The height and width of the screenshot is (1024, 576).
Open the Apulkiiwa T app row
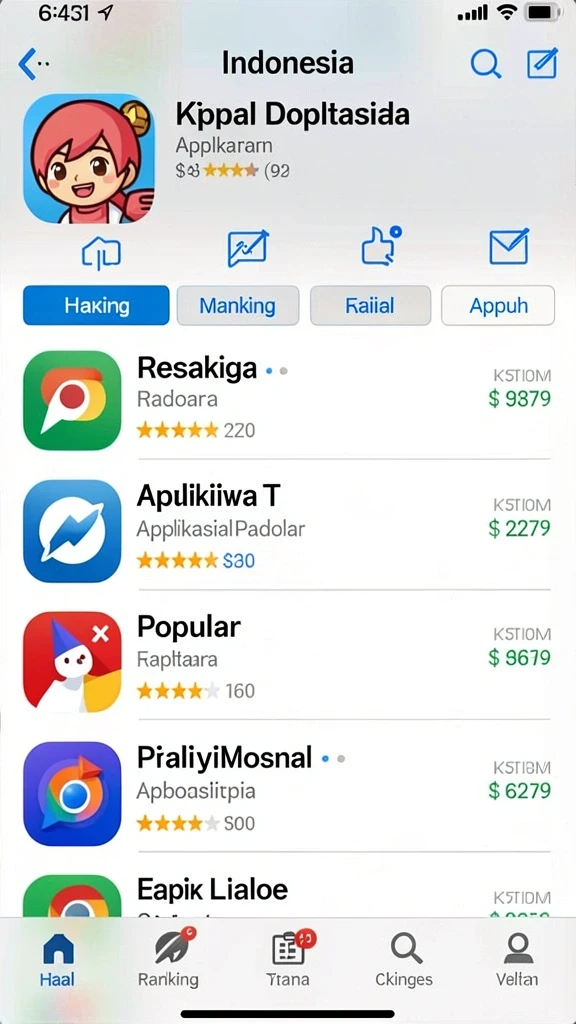(x=287, y=530)
